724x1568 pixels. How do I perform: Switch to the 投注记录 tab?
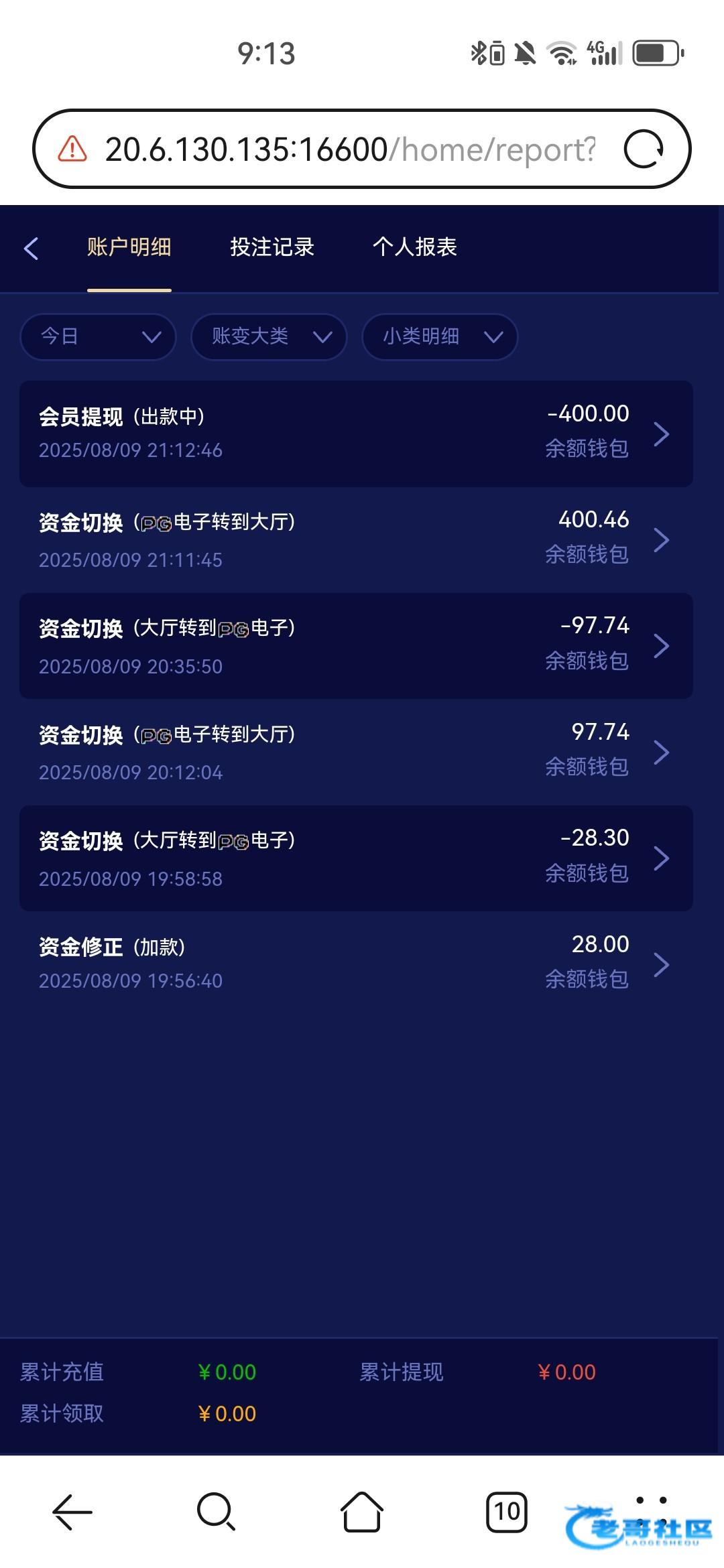pyautogui.click(x=272, y=247)
